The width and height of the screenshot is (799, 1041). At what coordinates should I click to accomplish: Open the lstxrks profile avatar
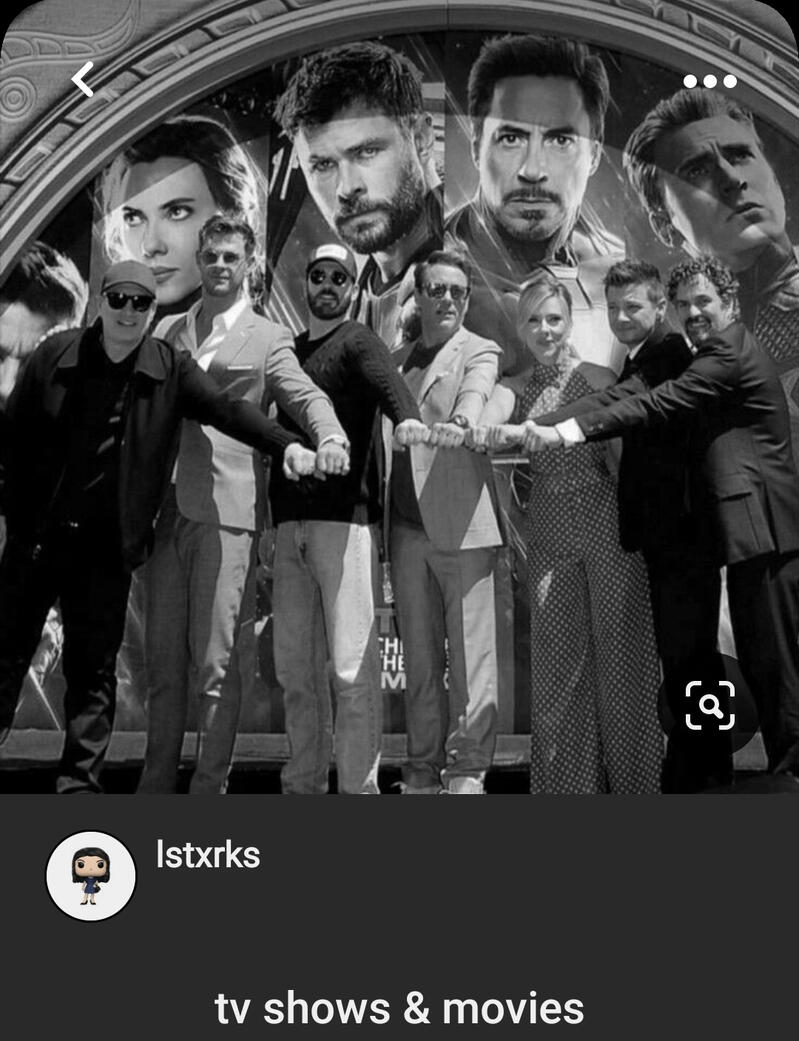(x=91, y=876)
